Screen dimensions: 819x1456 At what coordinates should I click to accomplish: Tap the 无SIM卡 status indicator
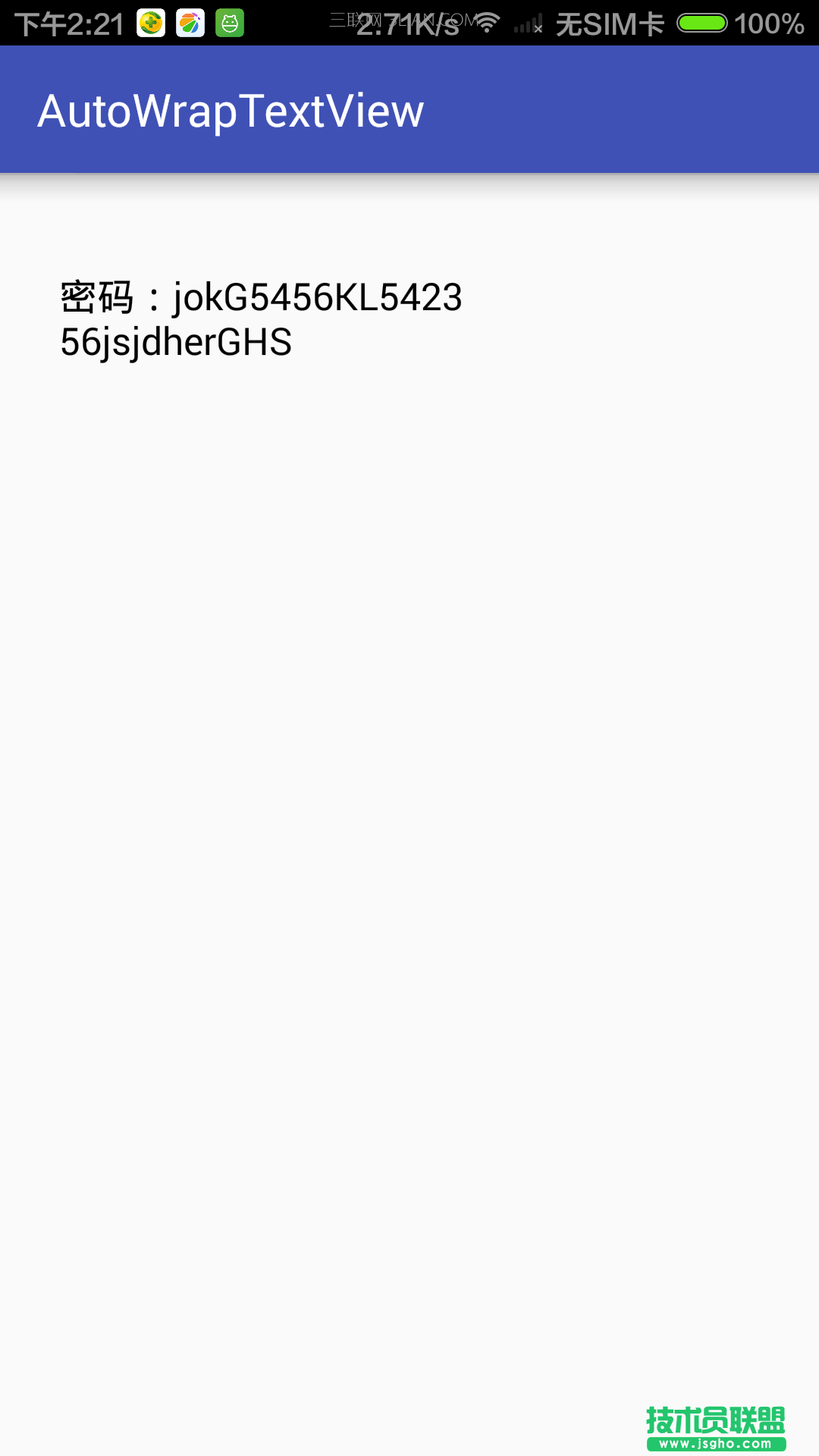pyautogui.click(x=609, y=23)
